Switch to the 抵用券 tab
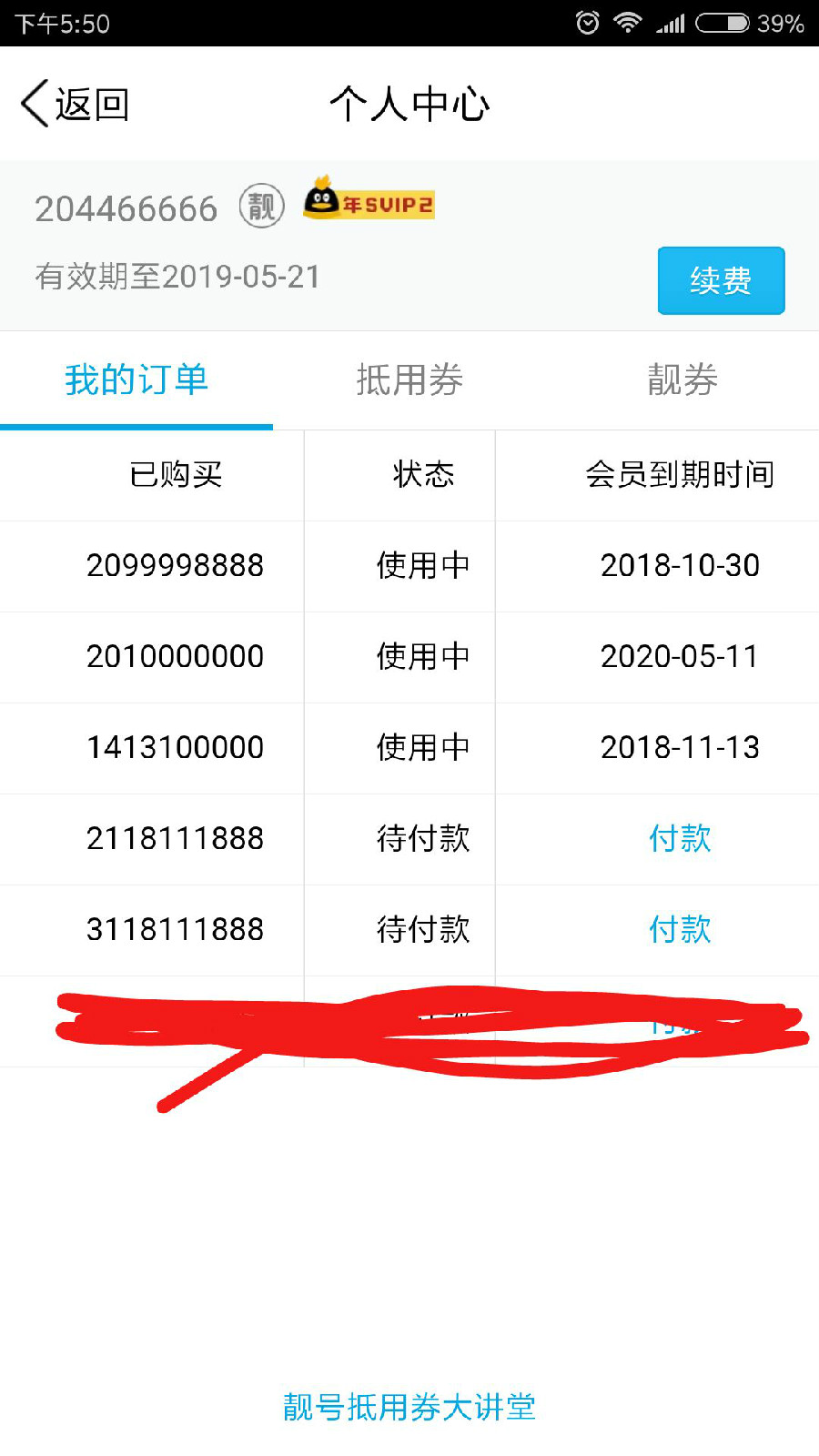This screenshot has width=819, height=1456. (x=409, y=379)
